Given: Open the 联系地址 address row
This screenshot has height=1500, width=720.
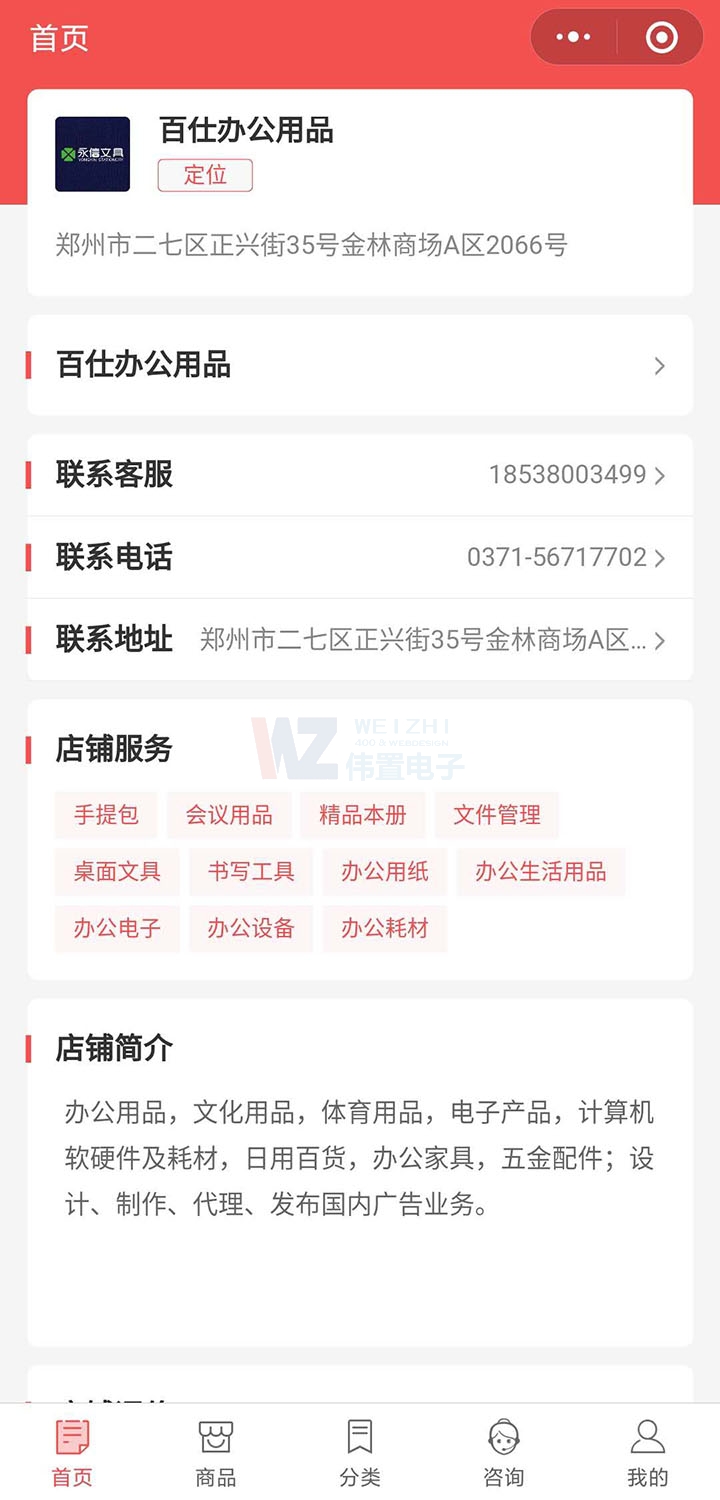Looking at the screenshot, I should [360, 639].
